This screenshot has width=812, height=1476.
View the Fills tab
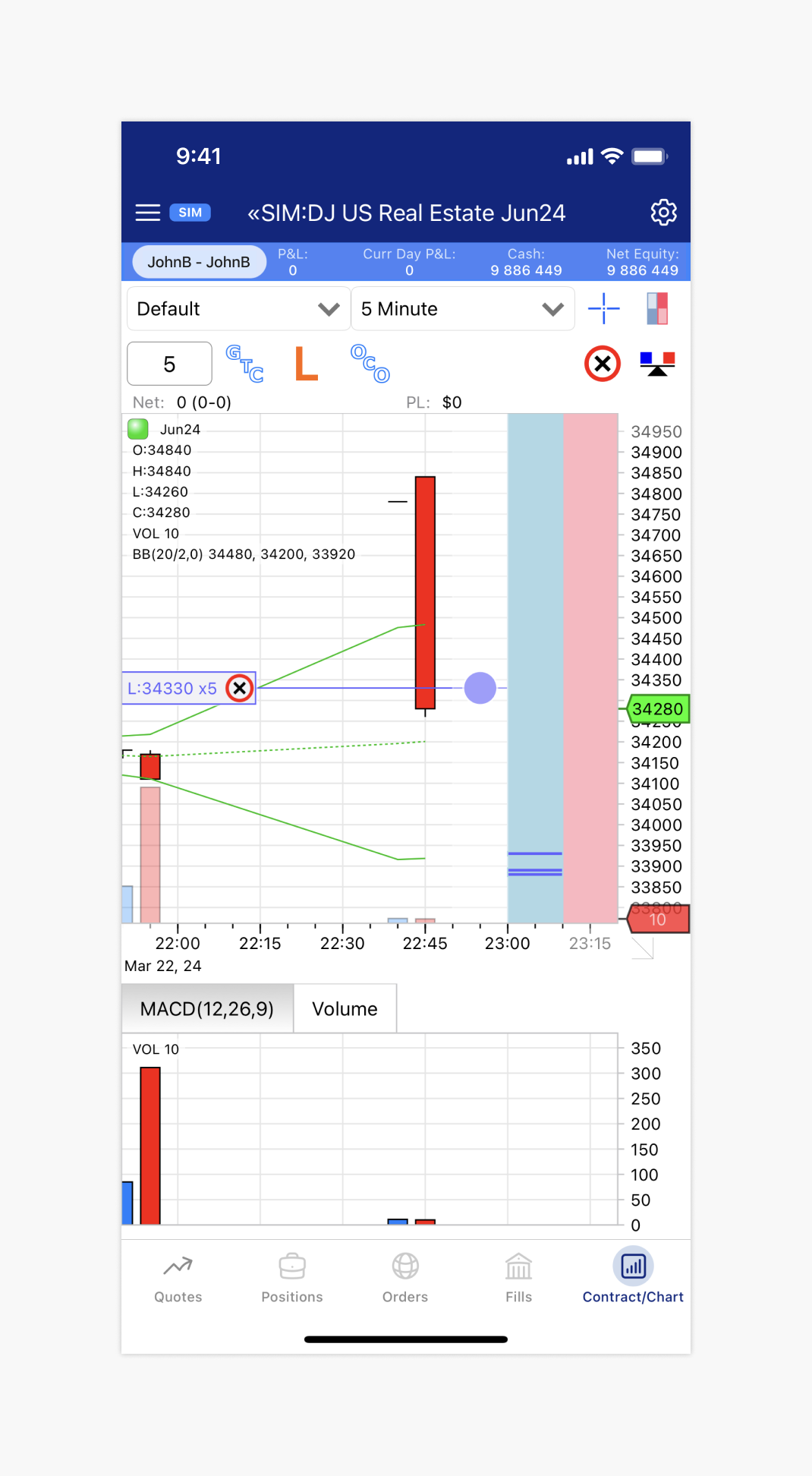pos(519,1279)
